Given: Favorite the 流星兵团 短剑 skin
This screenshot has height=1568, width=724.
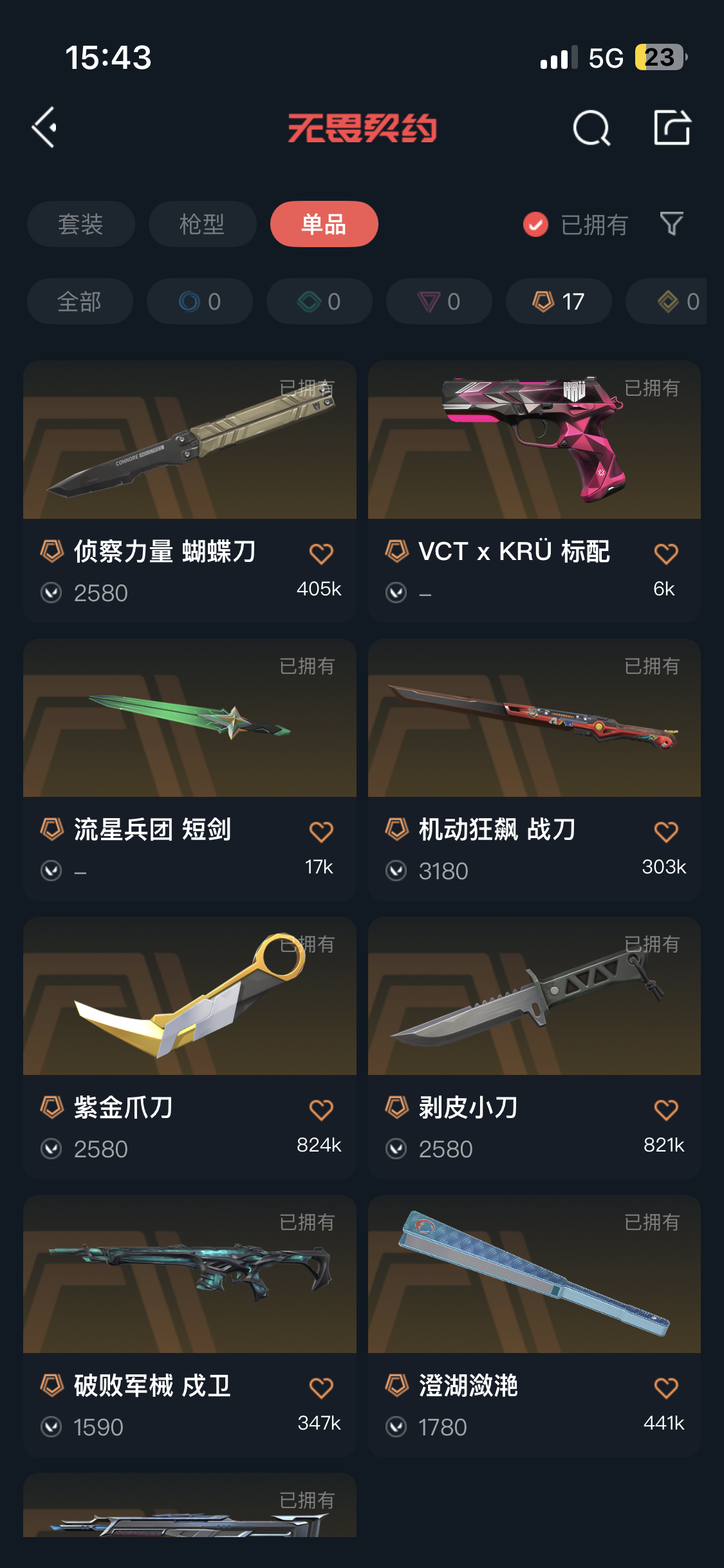Looking at the screenshot, I should click(321, 832).
